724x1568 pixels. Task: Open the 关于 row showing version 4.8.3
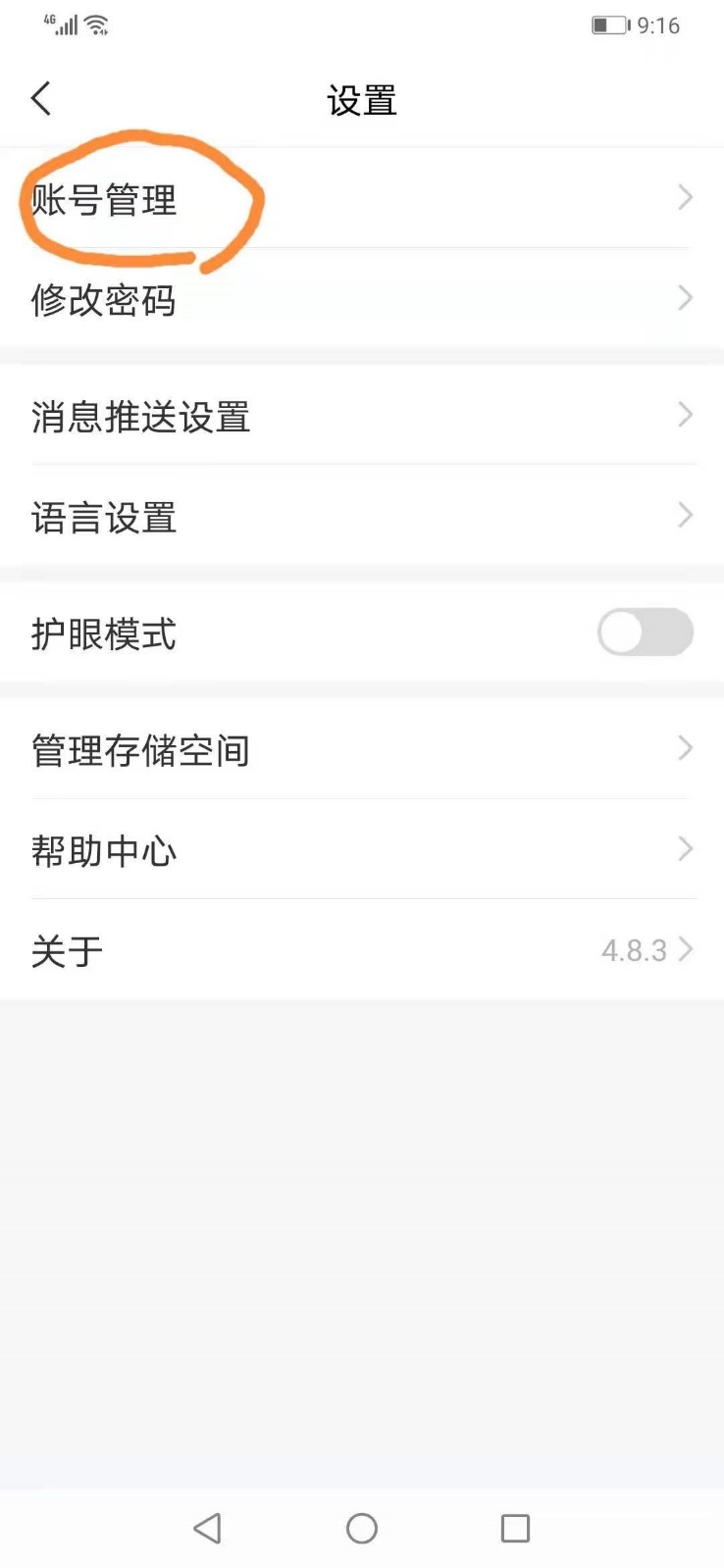362,949
